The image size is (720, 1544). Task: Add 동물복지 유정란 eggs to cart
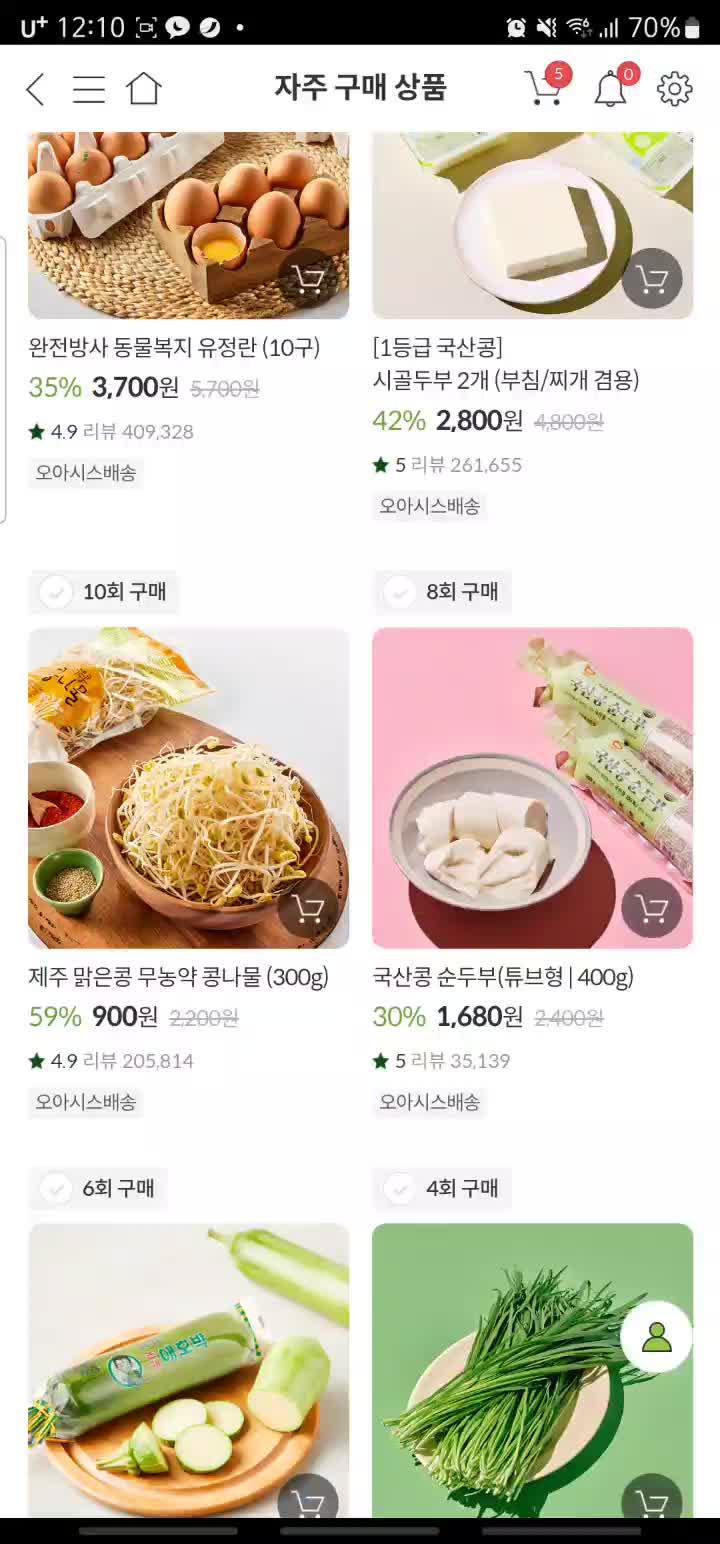tap(308, 279)
